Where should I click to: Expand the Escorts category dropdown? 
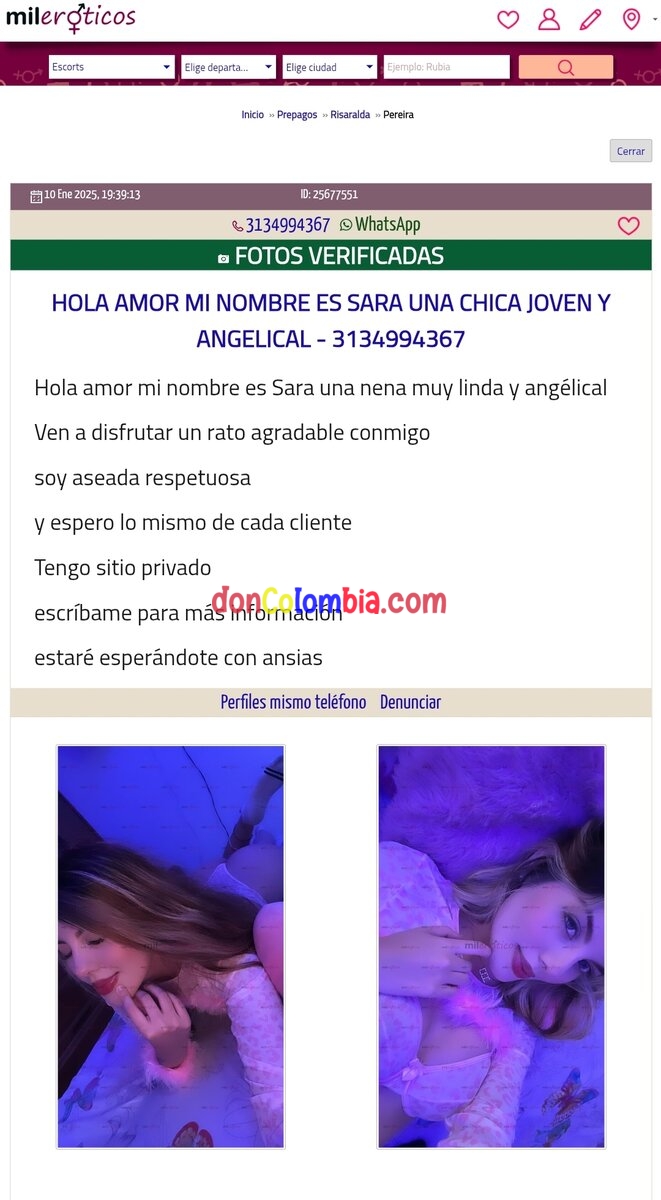[112, 67]
